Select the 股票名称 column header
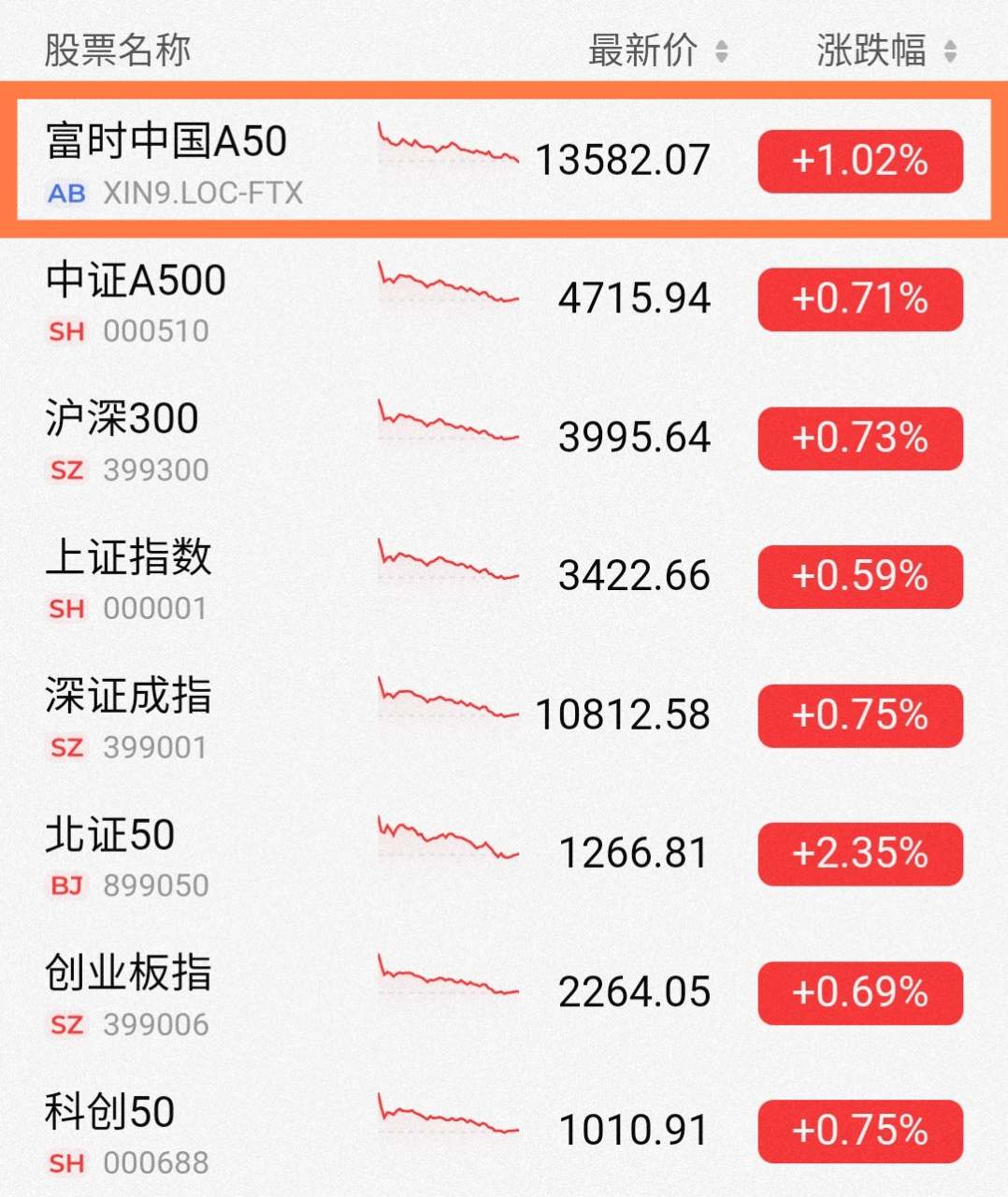The image size is (1008, 1197). pos(117,51)
